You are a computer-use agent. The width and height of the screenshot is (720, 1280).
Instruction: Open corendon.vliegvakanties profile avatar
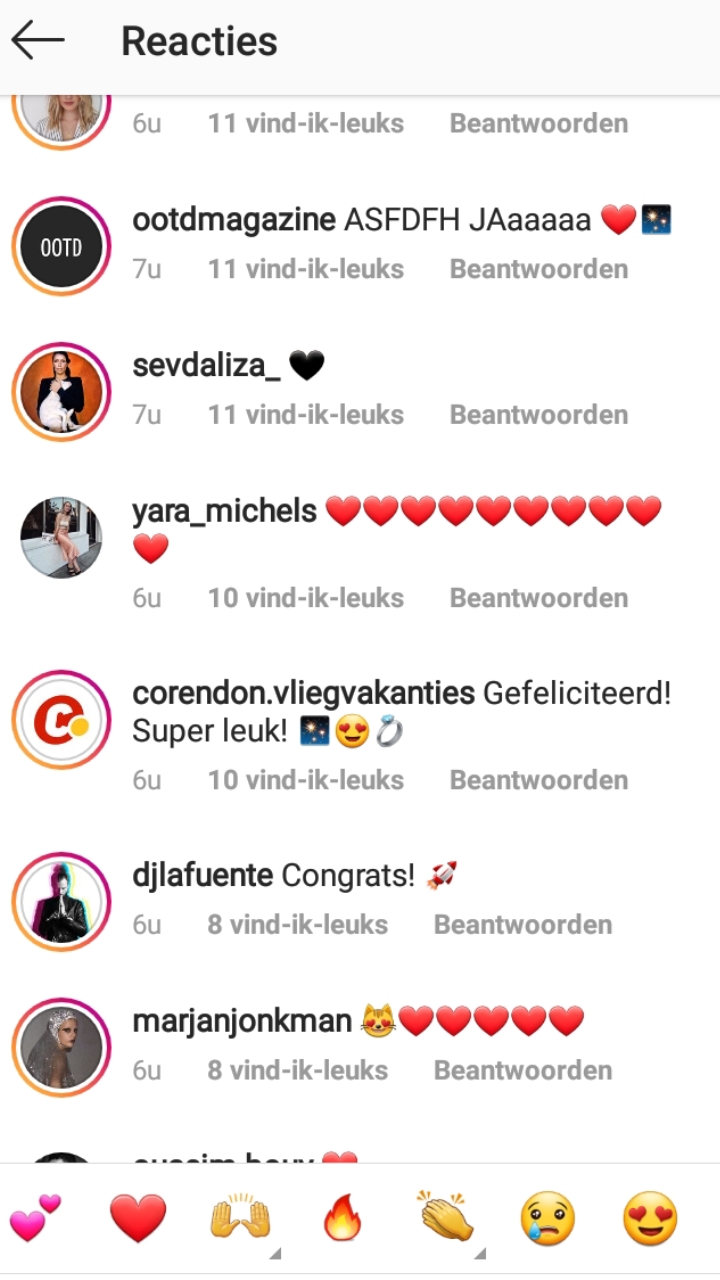(61, 719)
